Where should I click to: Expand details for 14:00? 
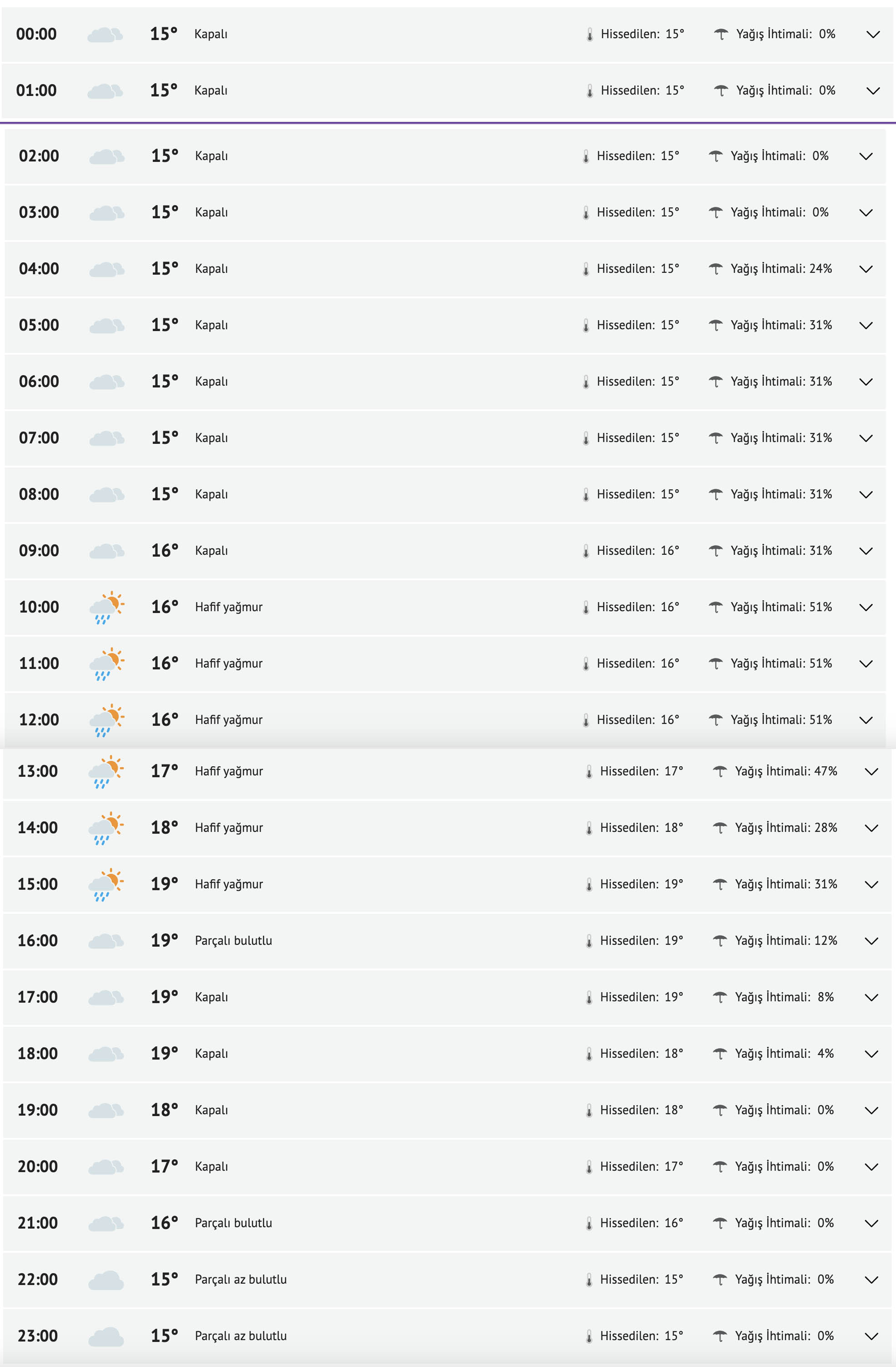pos(871,828)
